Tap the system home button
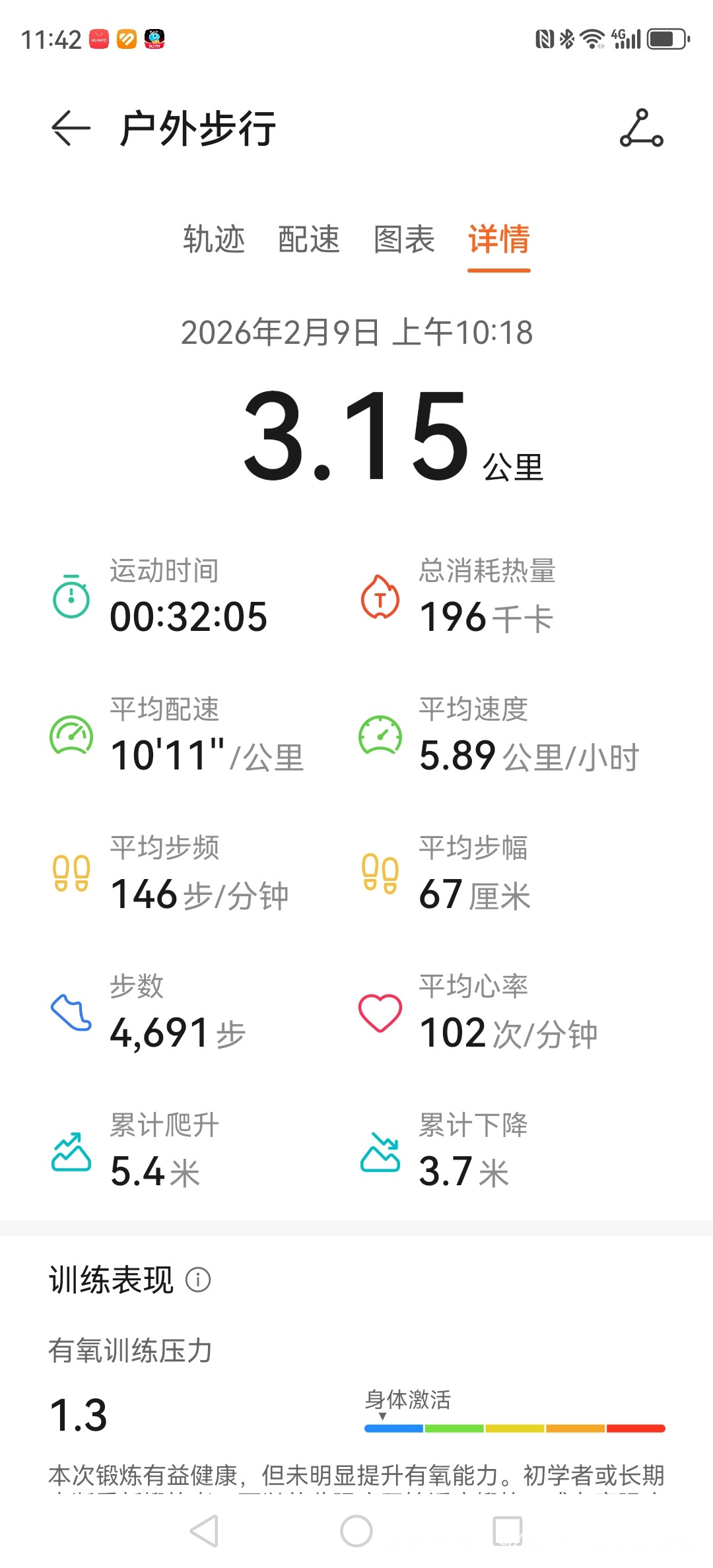 356,1531
